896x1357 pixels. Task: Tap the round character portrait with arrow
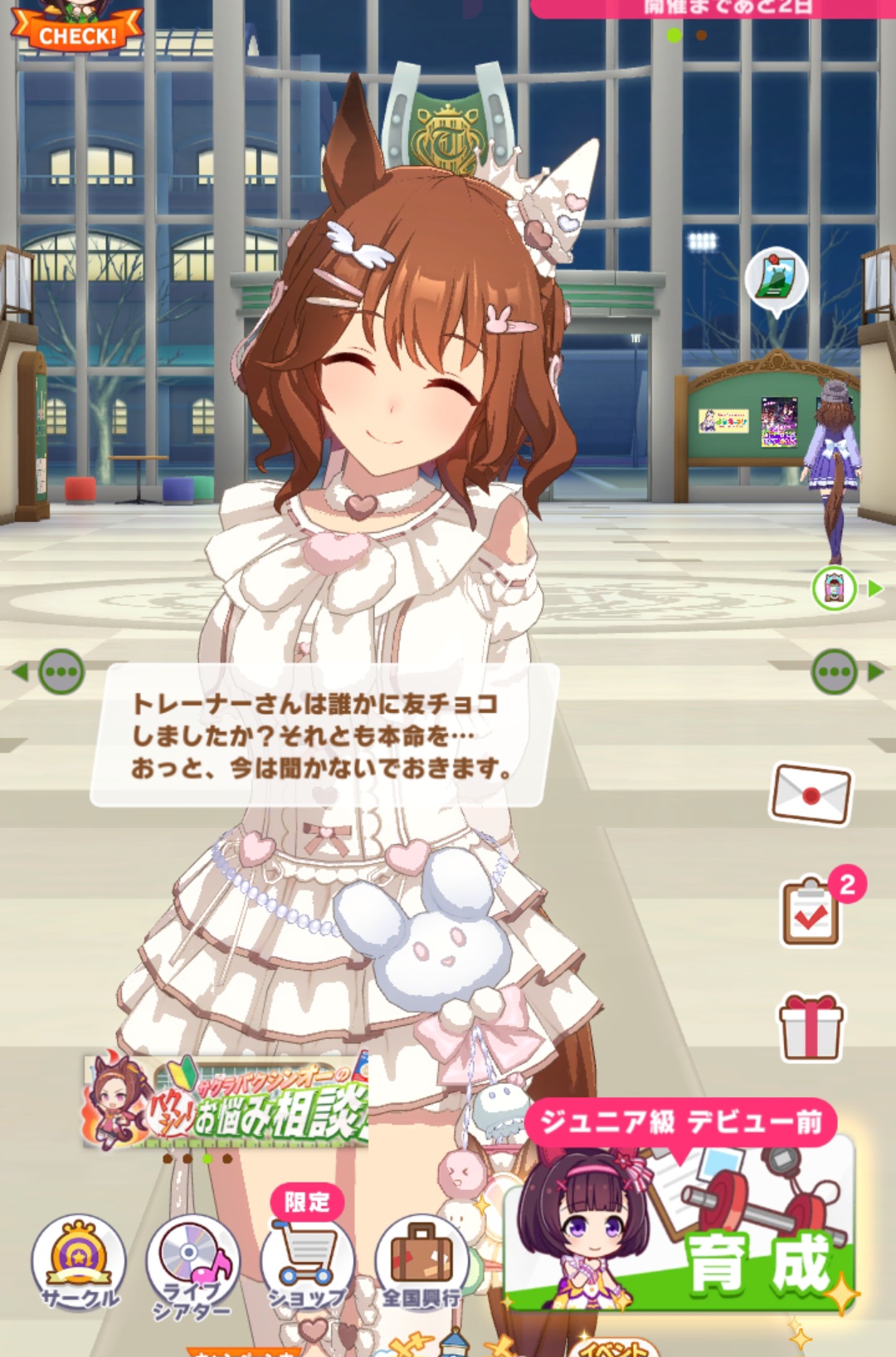coord(835,588)
